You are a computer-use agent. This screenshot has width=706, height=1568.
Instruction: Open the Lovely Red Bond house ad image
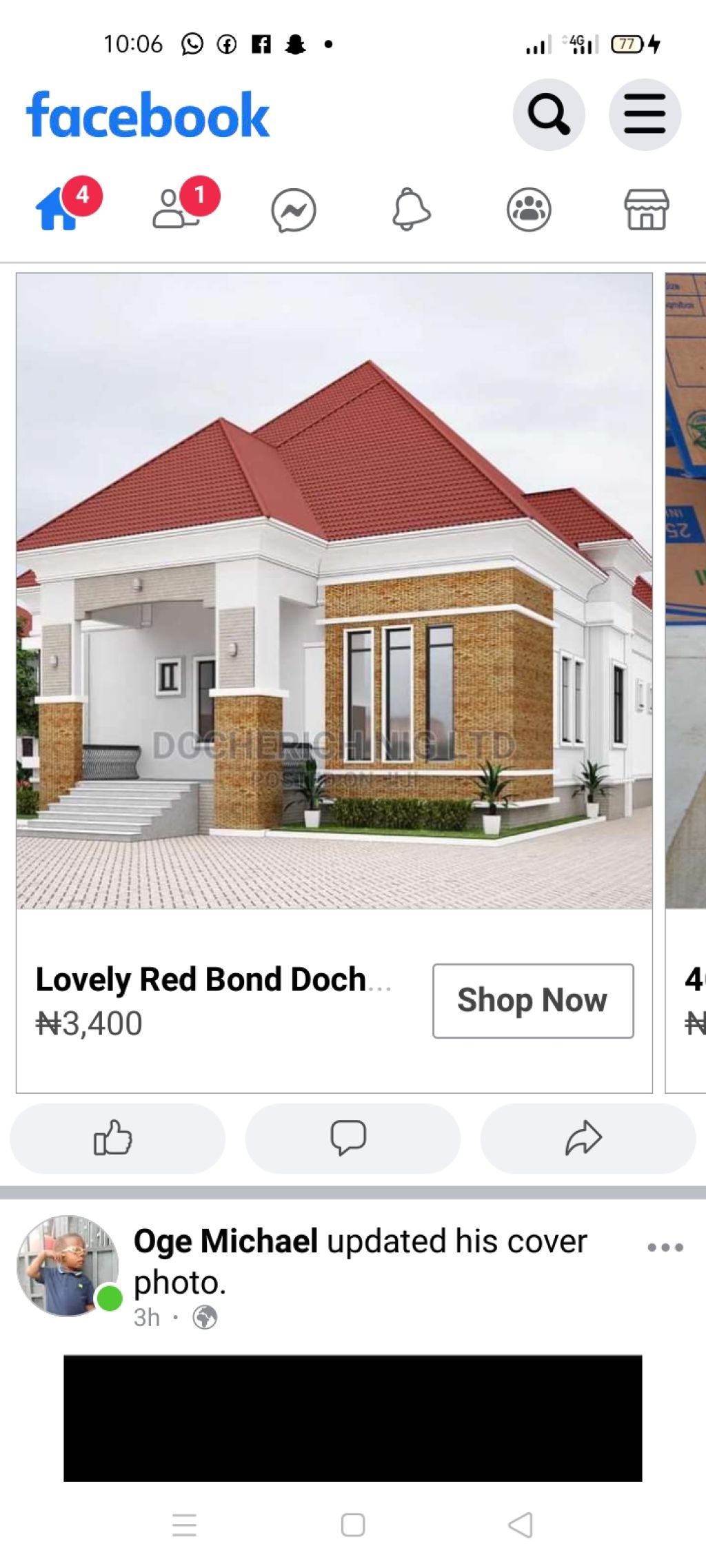(x=334, y=591)
